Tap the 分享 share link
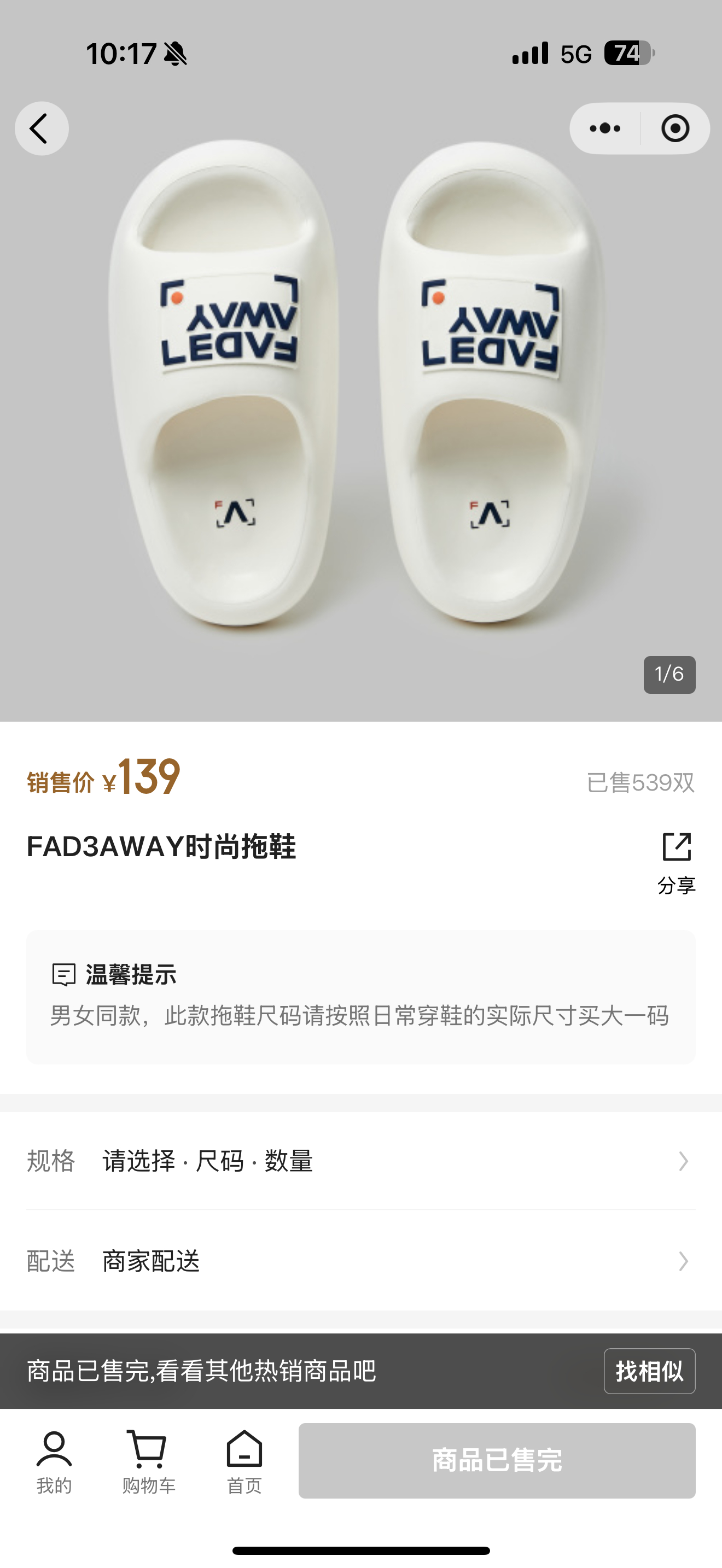 click(677, 886)
